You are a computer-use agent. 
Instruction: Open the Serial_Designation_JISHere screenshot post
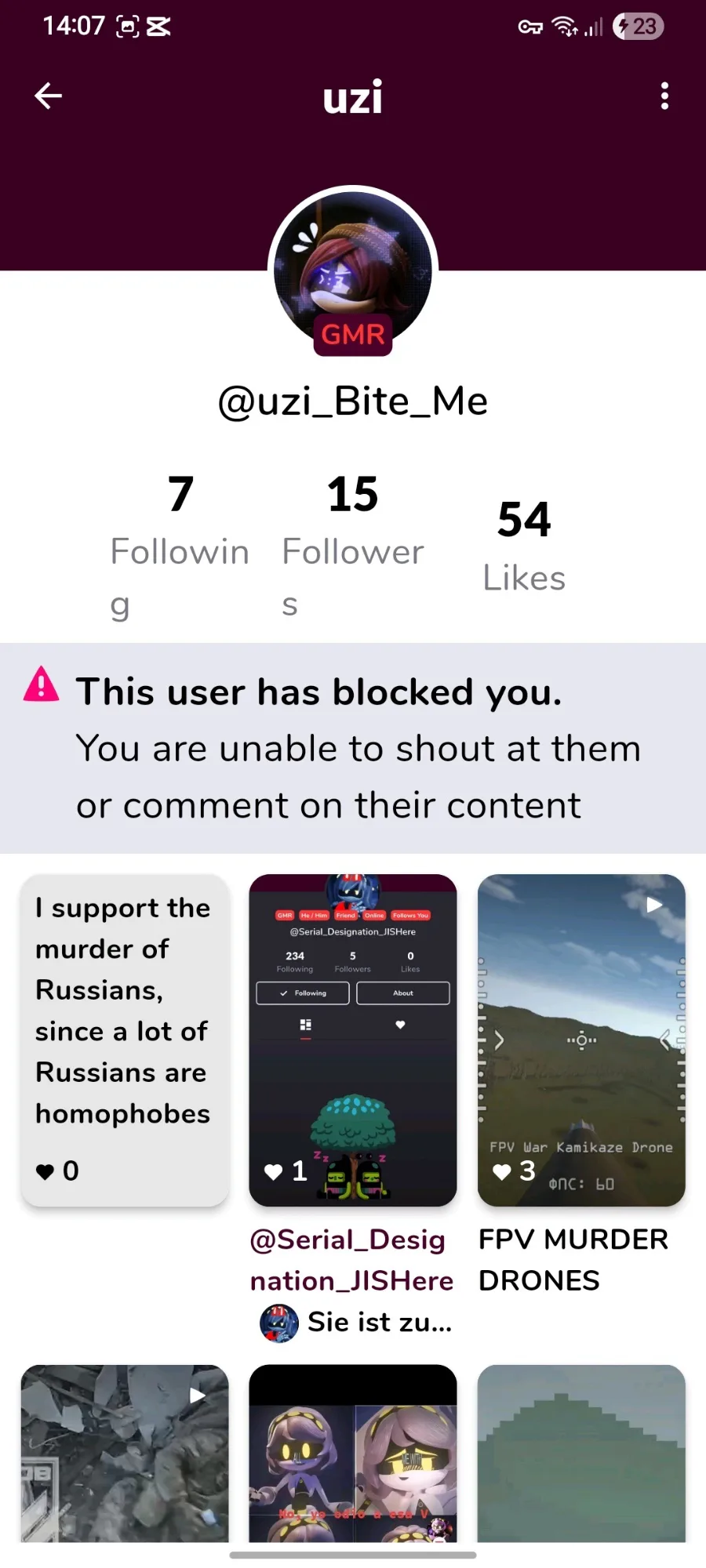coord(353,1040)
